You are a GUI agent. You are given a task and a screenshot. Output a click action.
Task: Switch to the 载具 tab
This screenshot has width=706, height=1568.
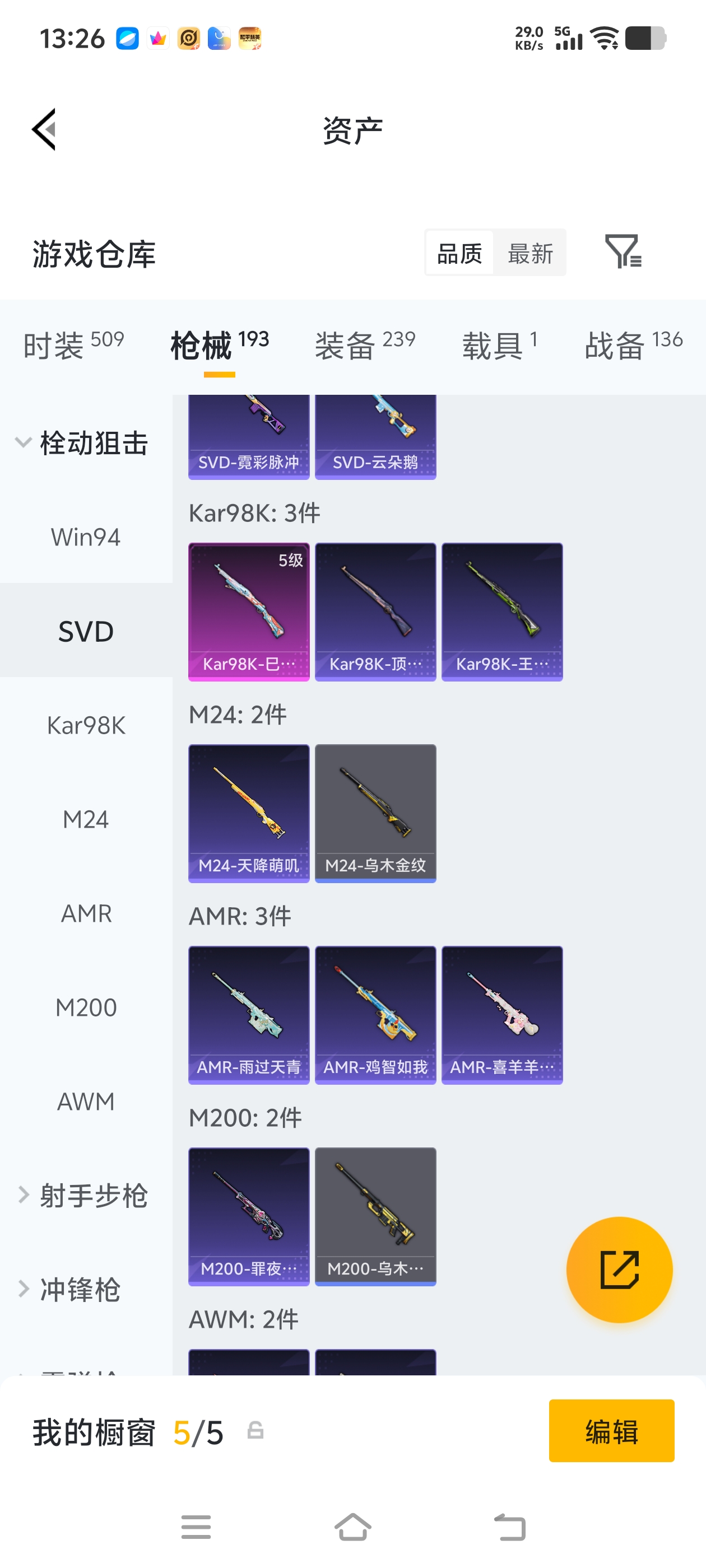pos(499,345)
